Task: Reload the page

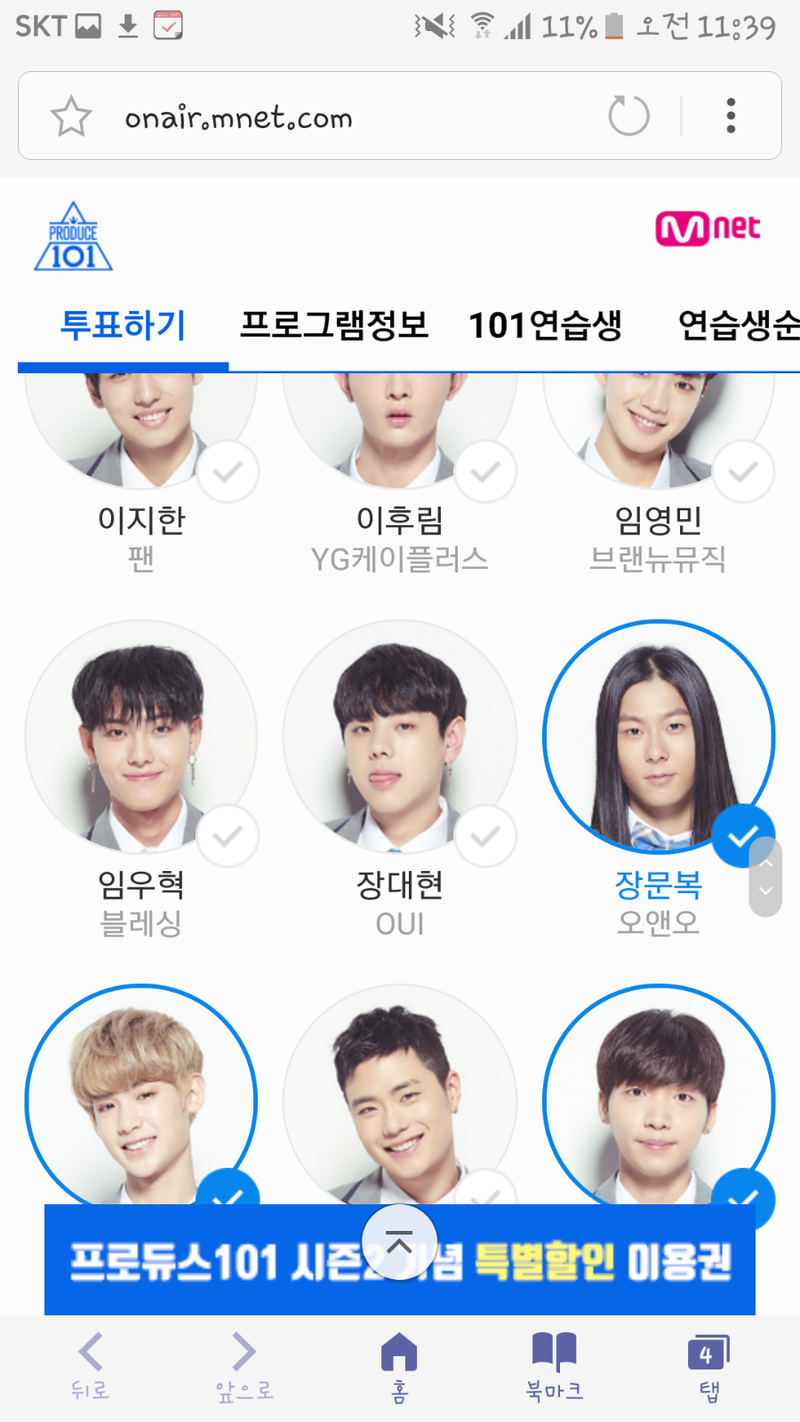Action: 629,116
